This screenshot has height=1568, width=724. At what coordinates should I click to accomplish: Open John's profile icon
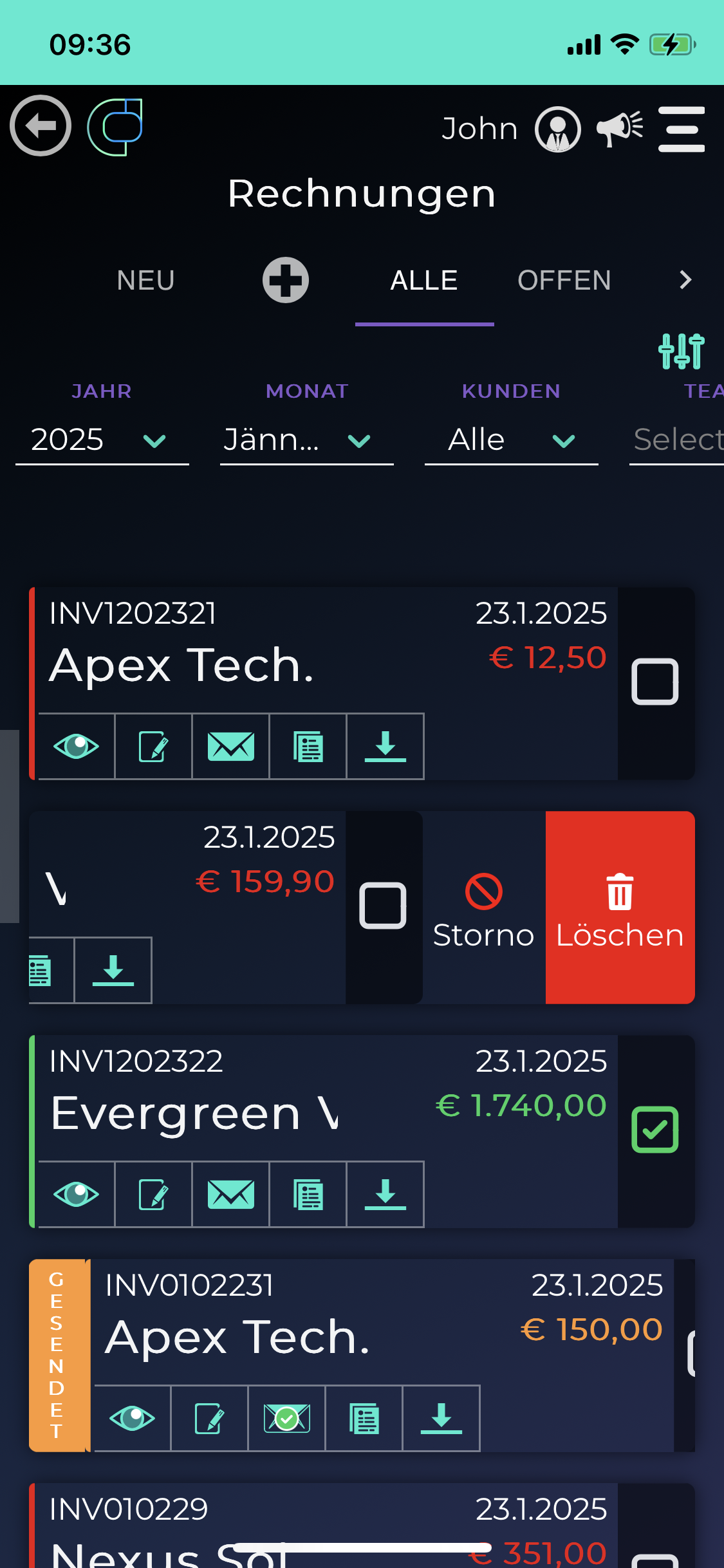click(557, 129)
